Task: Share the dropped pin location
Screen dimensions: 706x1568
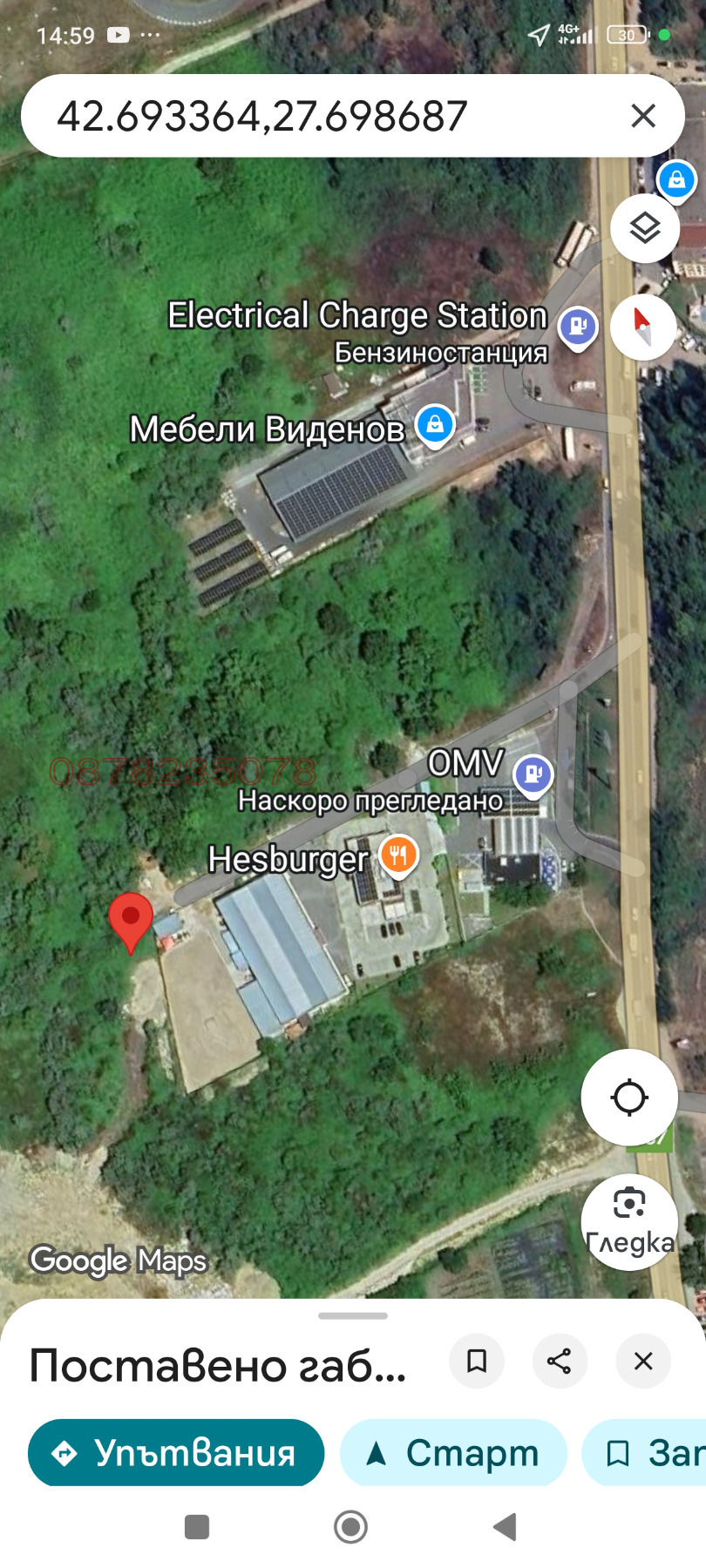Action: 560,1361
